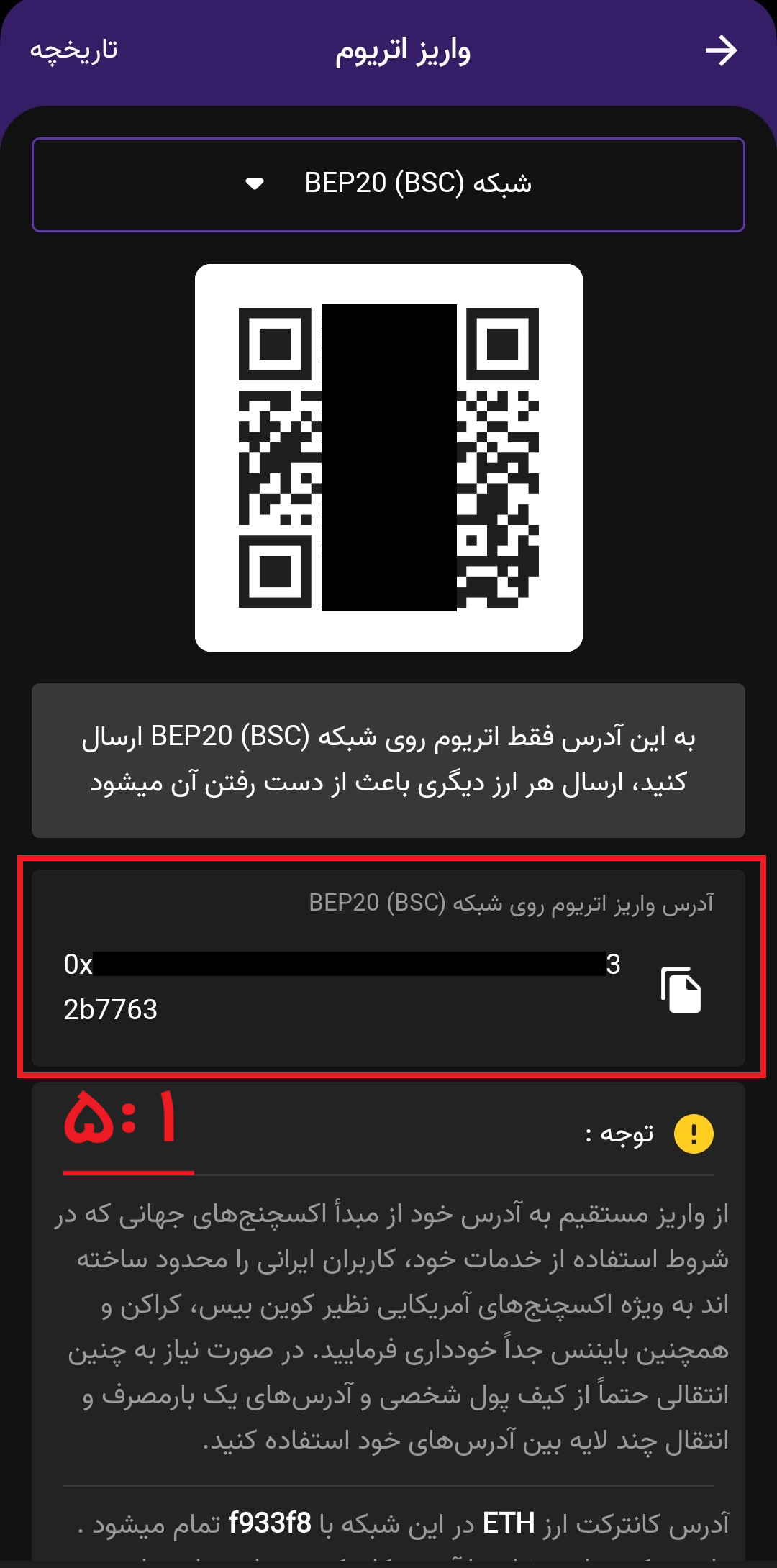
Task: Expand the BEP20 (BSC) network dropdown
Action: point(388,184)
